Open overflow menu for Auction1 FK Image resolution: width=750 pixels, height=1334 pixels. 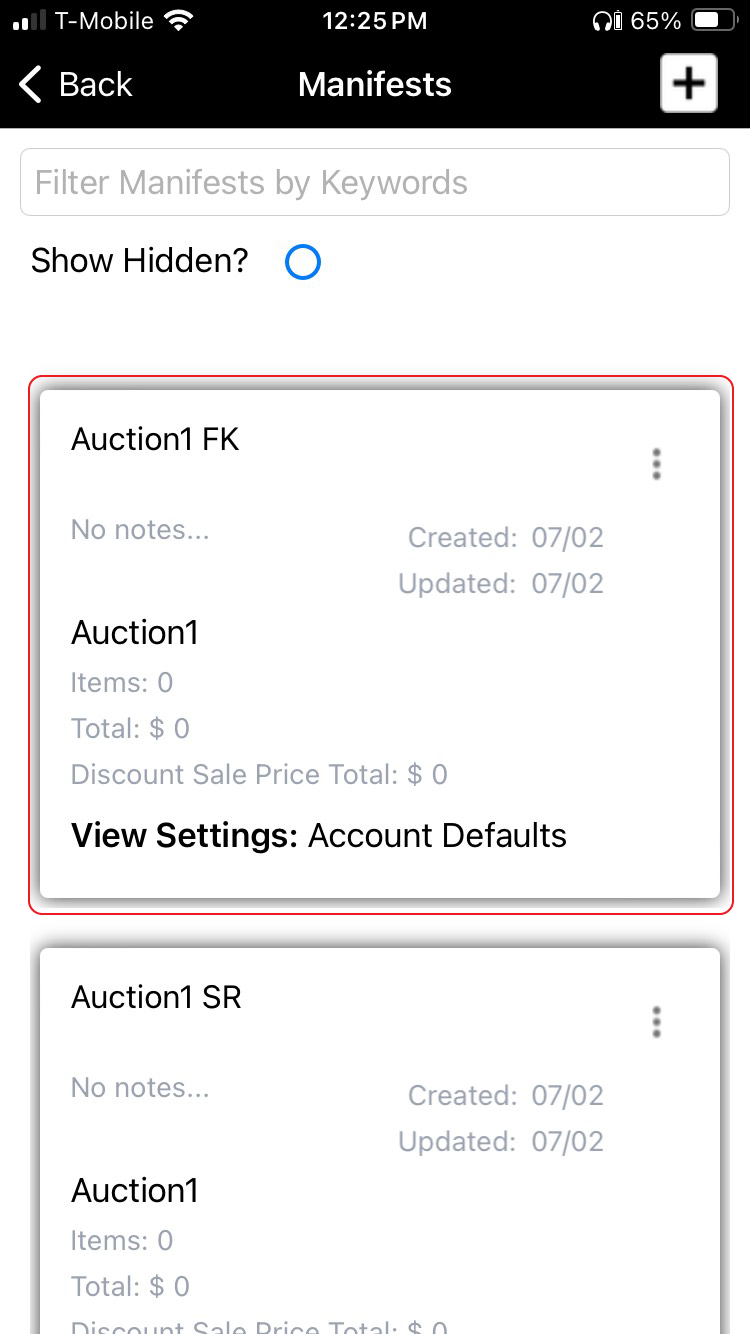[x=656, y=464]
